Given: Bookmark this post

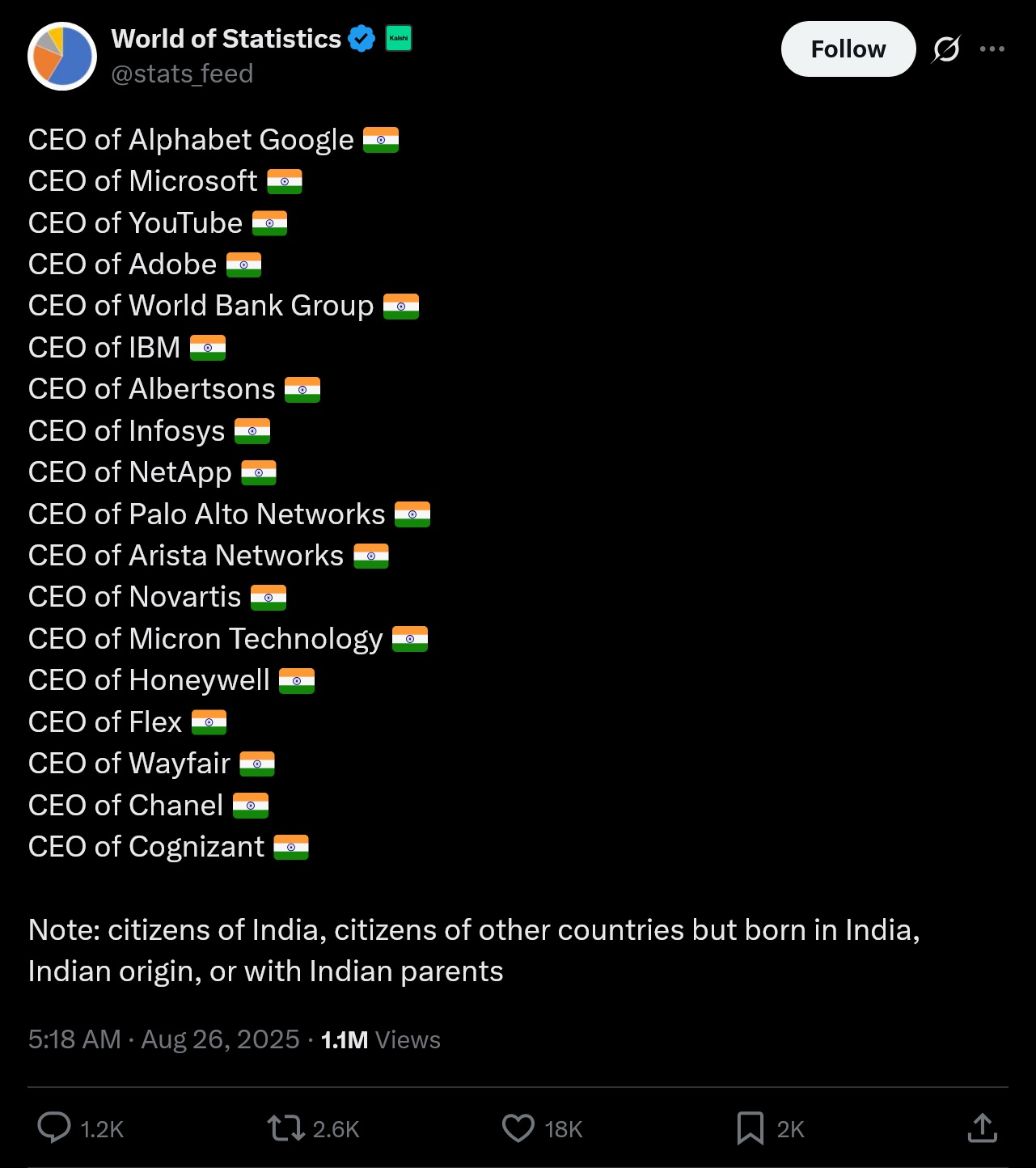Looking at the screenshot, I should click(750, 1128).
